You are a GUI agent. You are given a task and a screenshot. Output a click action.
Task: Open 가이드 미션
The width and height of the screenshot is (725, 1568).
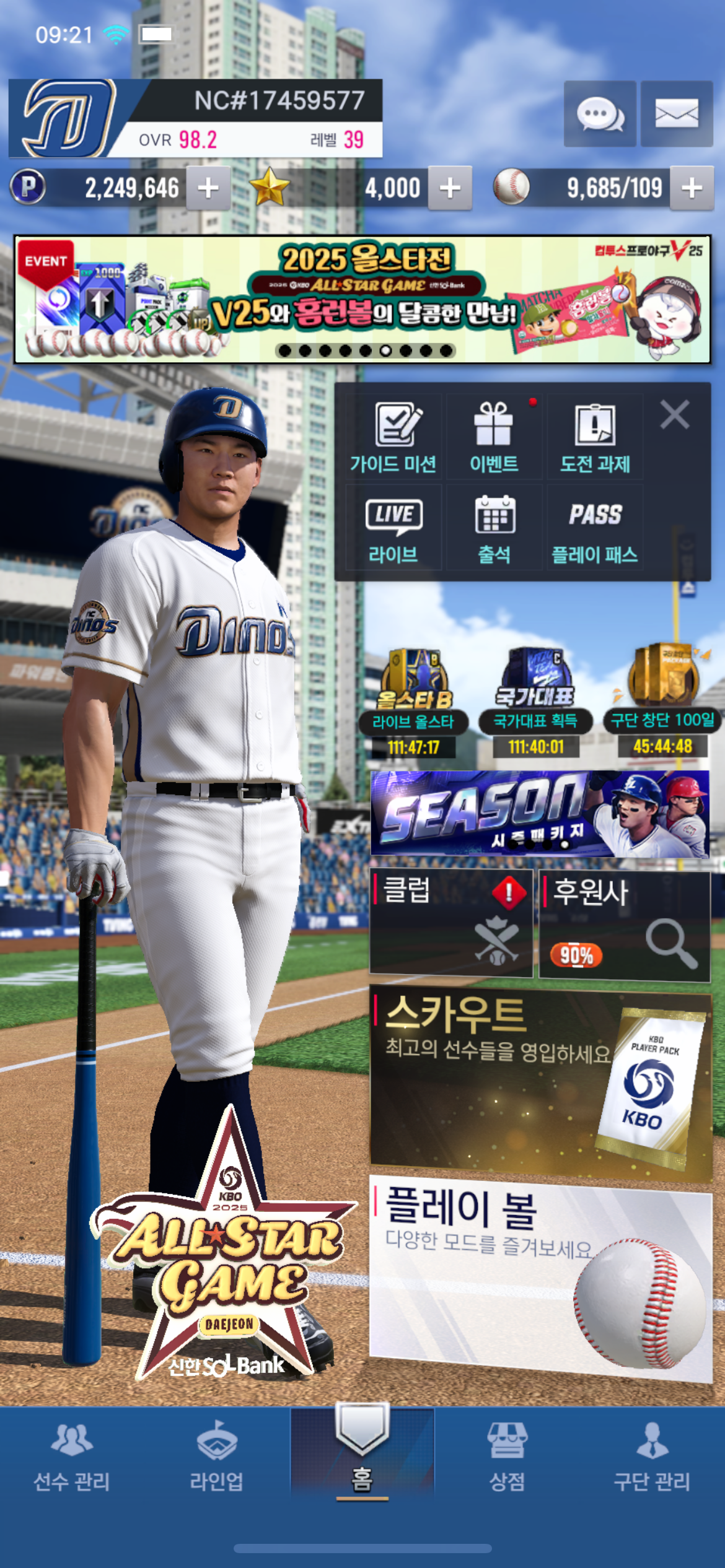coord(393,437)
